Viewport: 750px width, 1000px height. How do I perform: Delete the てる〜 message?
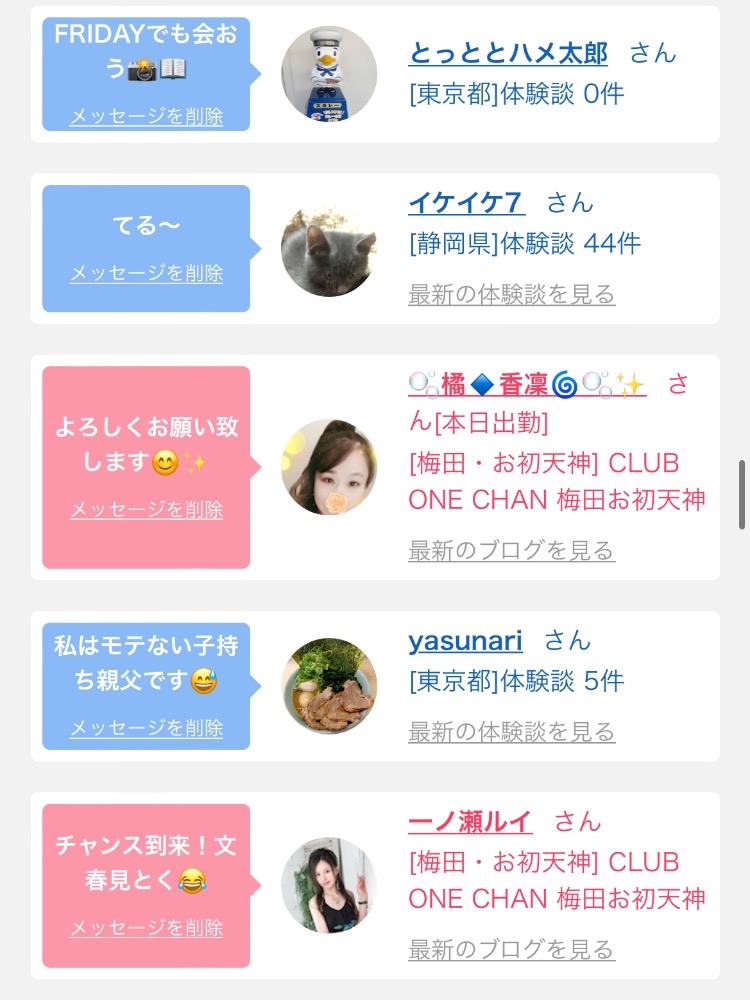coord(146,273)
